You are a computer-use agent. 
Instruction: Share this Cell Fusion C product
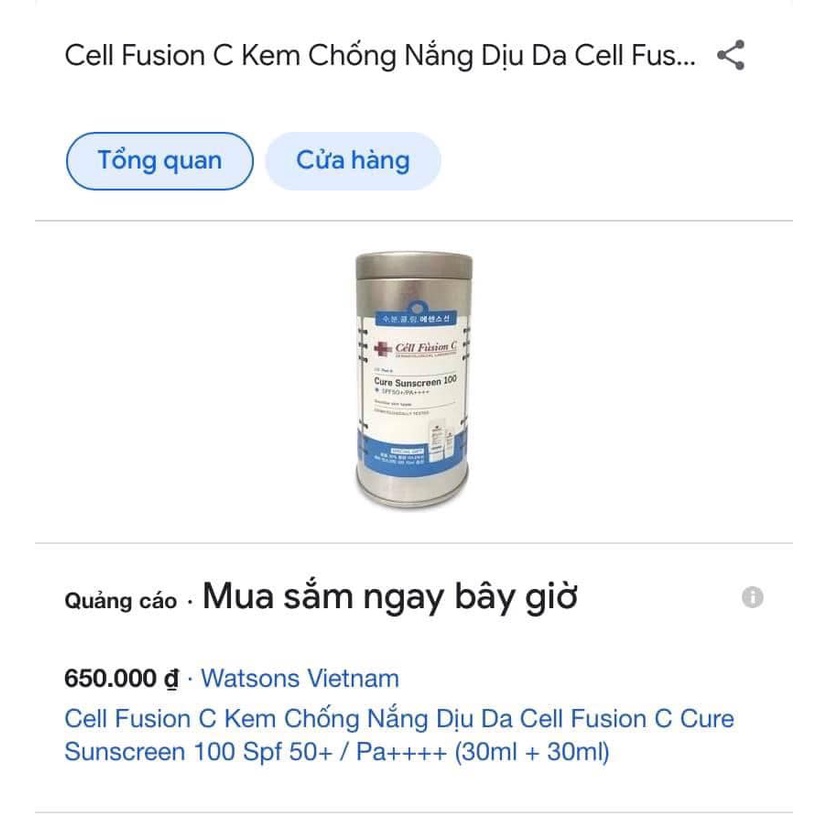(731, 55)
